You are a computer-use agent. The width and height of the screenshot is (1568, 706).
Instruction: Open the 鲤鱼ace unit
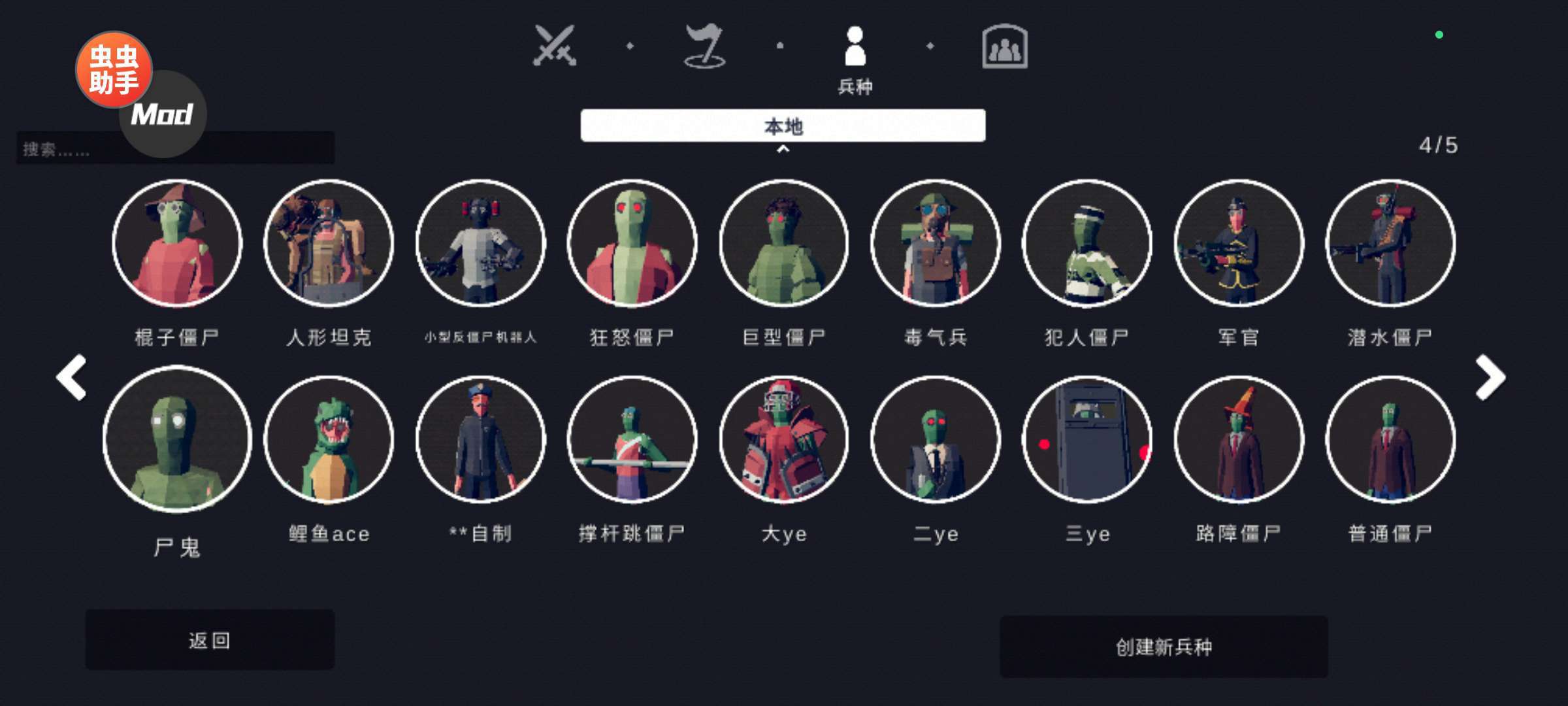329,439
